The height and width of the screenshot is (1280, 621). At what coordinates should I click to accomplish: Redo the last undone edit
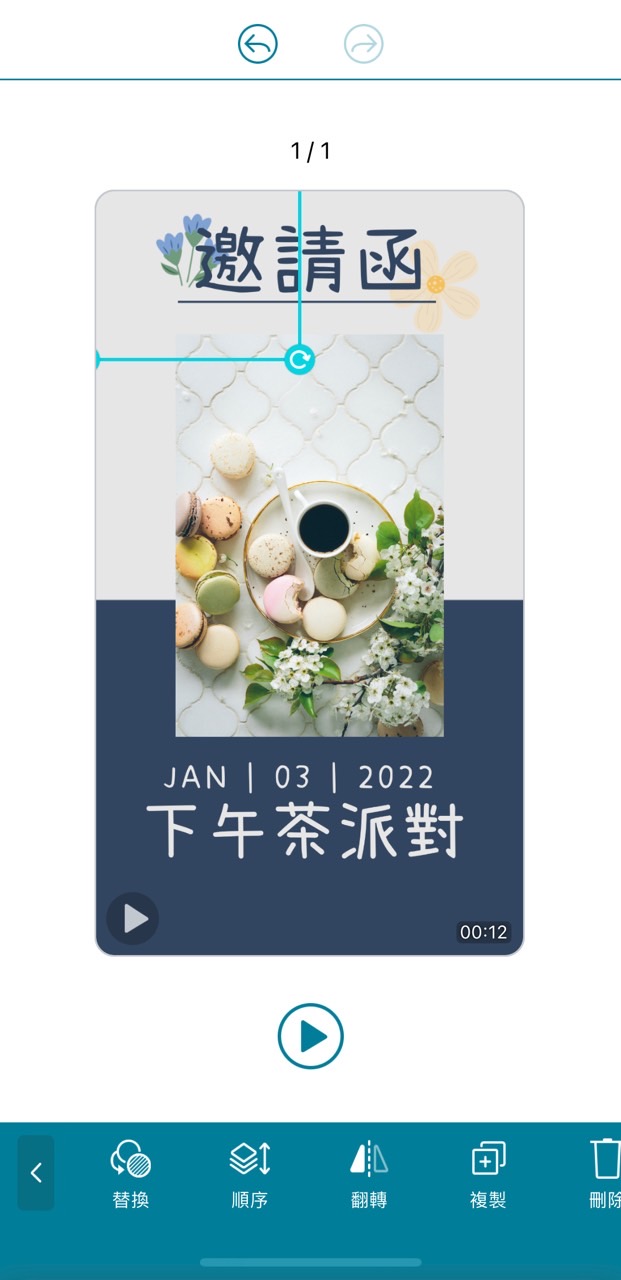pyautogui.click(x=363, y=44)
